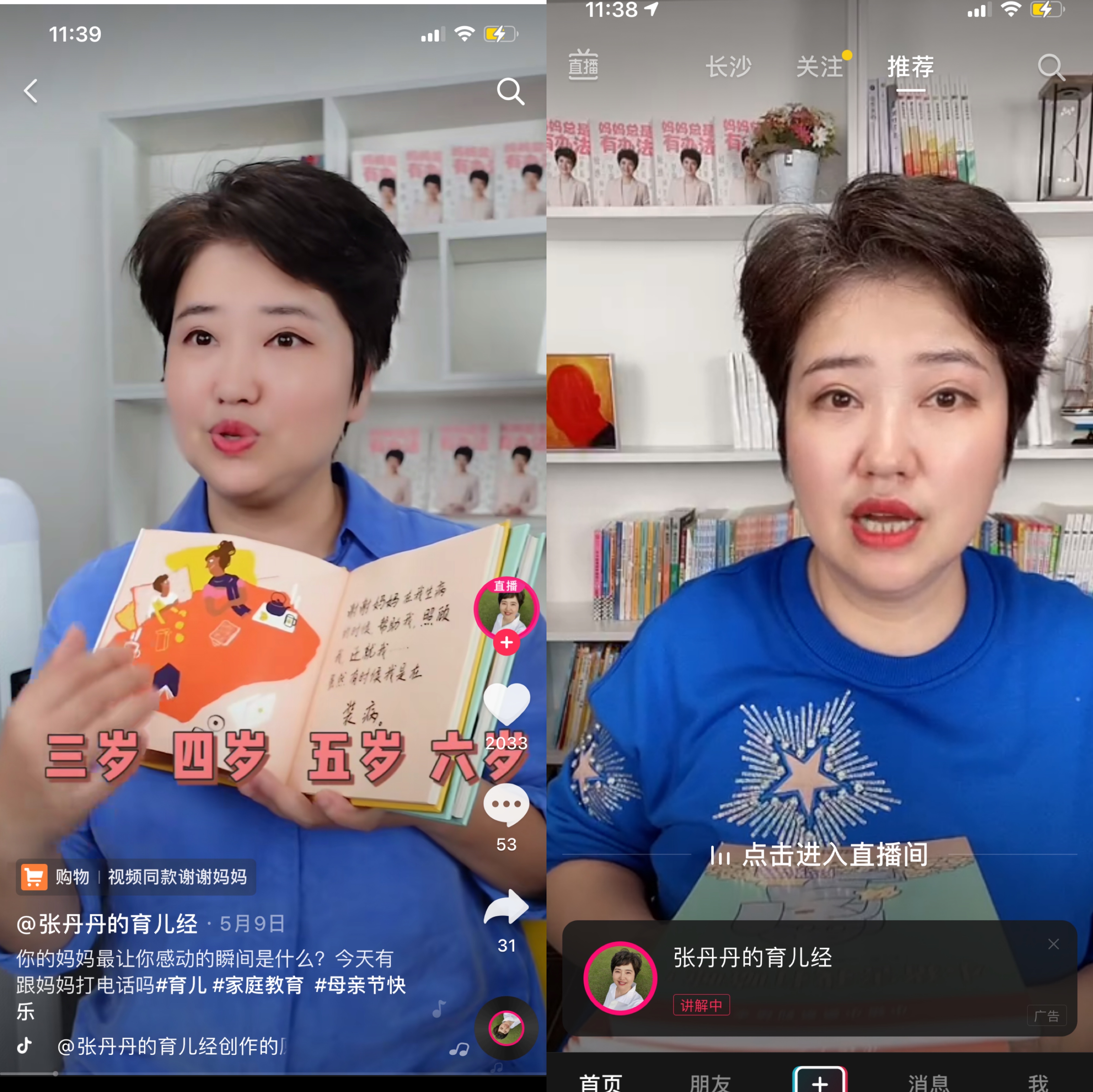Switch to the 关注 tab
The image size is (1093, 1092).
pos(819,67)
